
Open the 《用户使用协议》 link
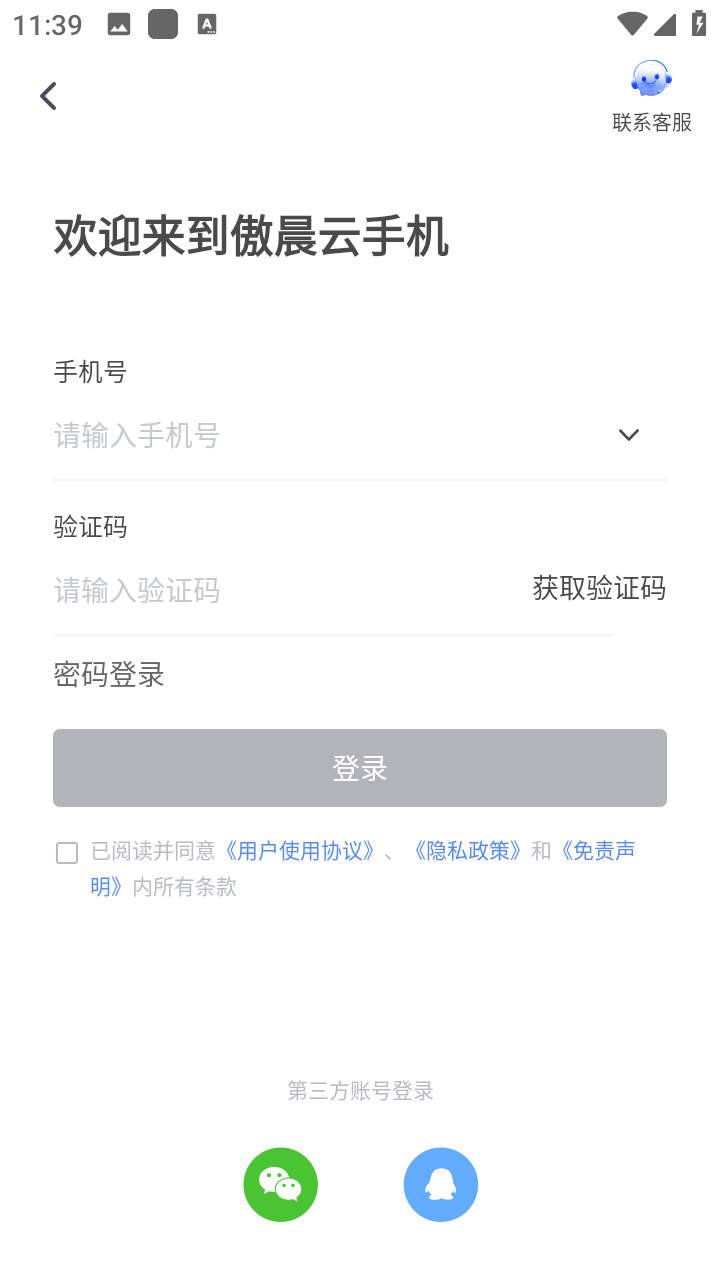coord(300,851)
